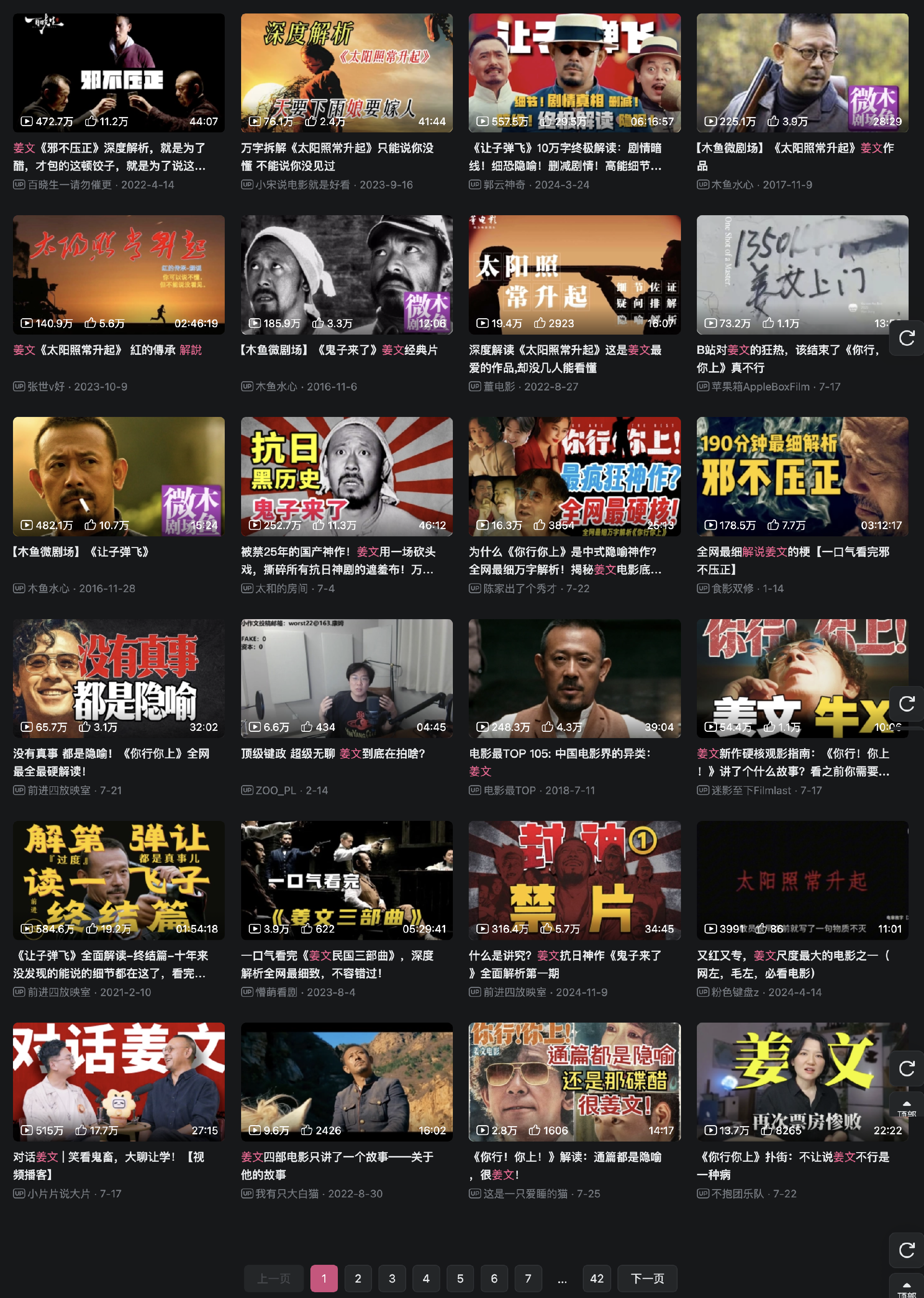
Task: Jump to page 5 of results
Action: pyautogui.click(x=460, y=1279)
